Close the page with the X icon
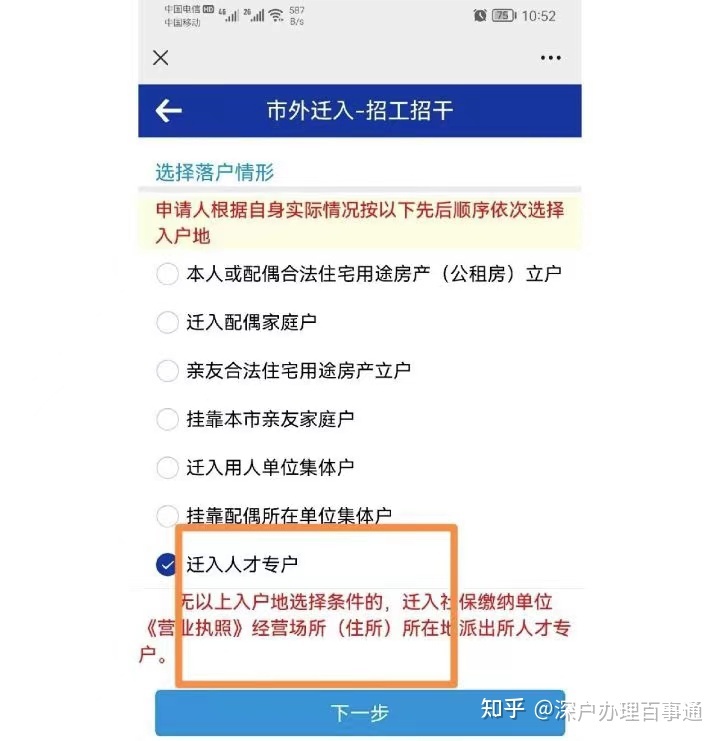 (160, 58)
